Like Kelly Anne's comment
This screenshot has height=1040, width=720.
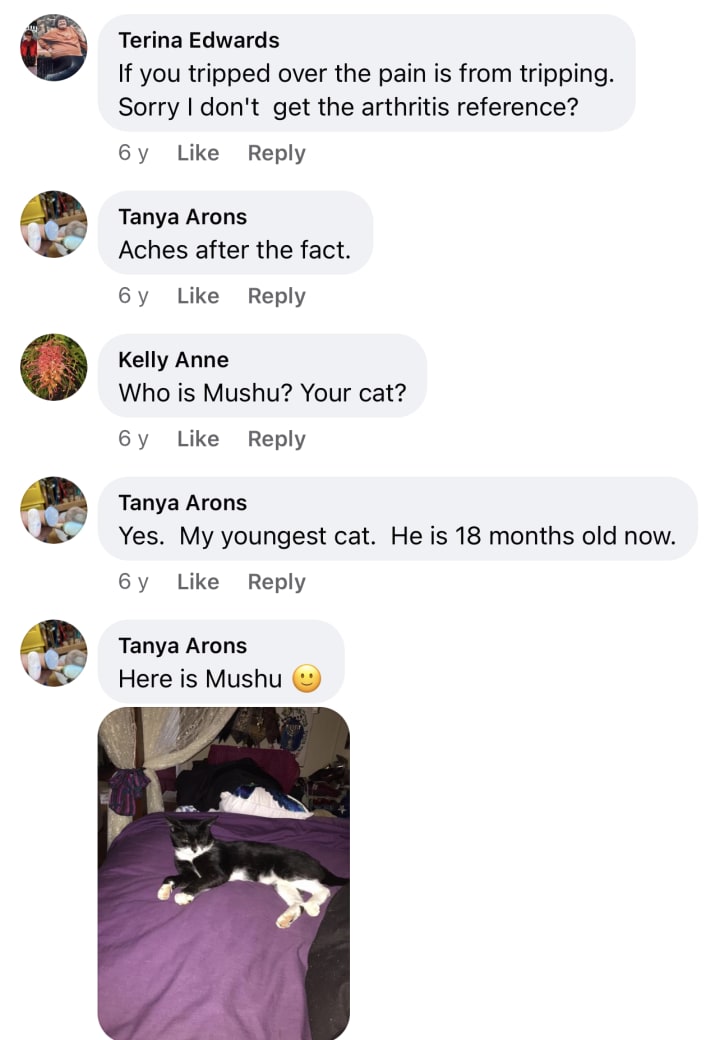(198, 438)
